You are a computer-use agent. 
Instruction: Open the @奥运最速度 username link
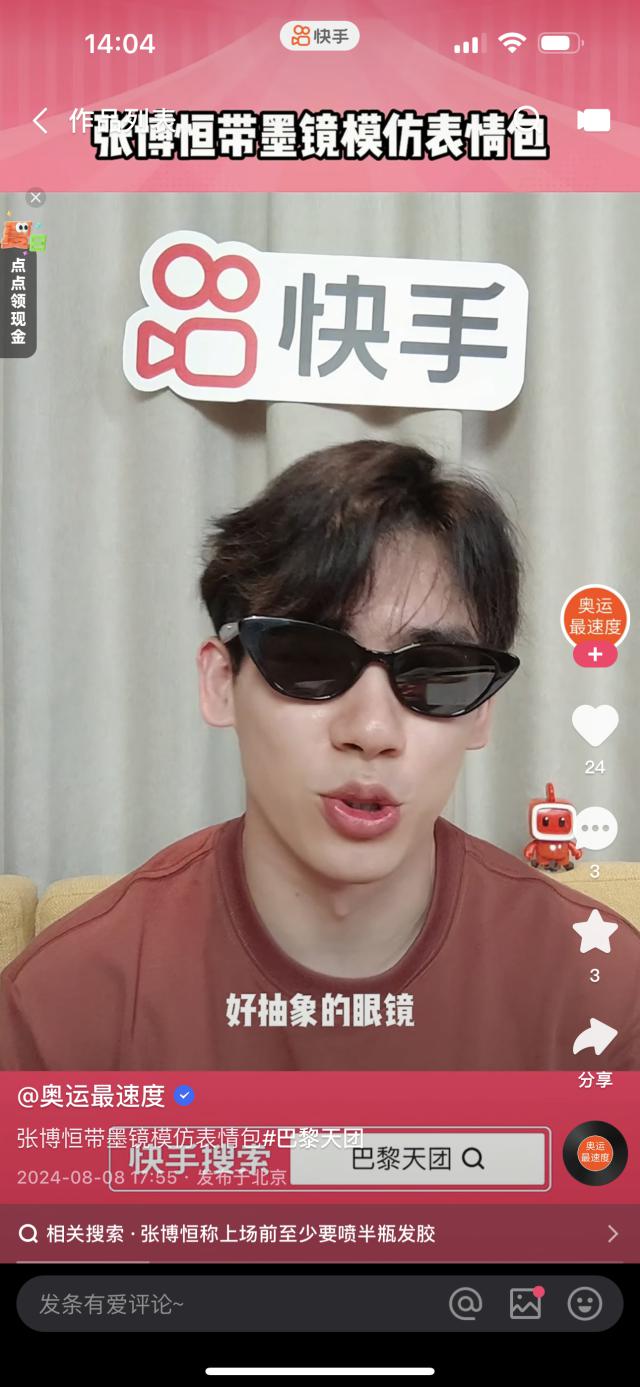(x=91, y=1096)
